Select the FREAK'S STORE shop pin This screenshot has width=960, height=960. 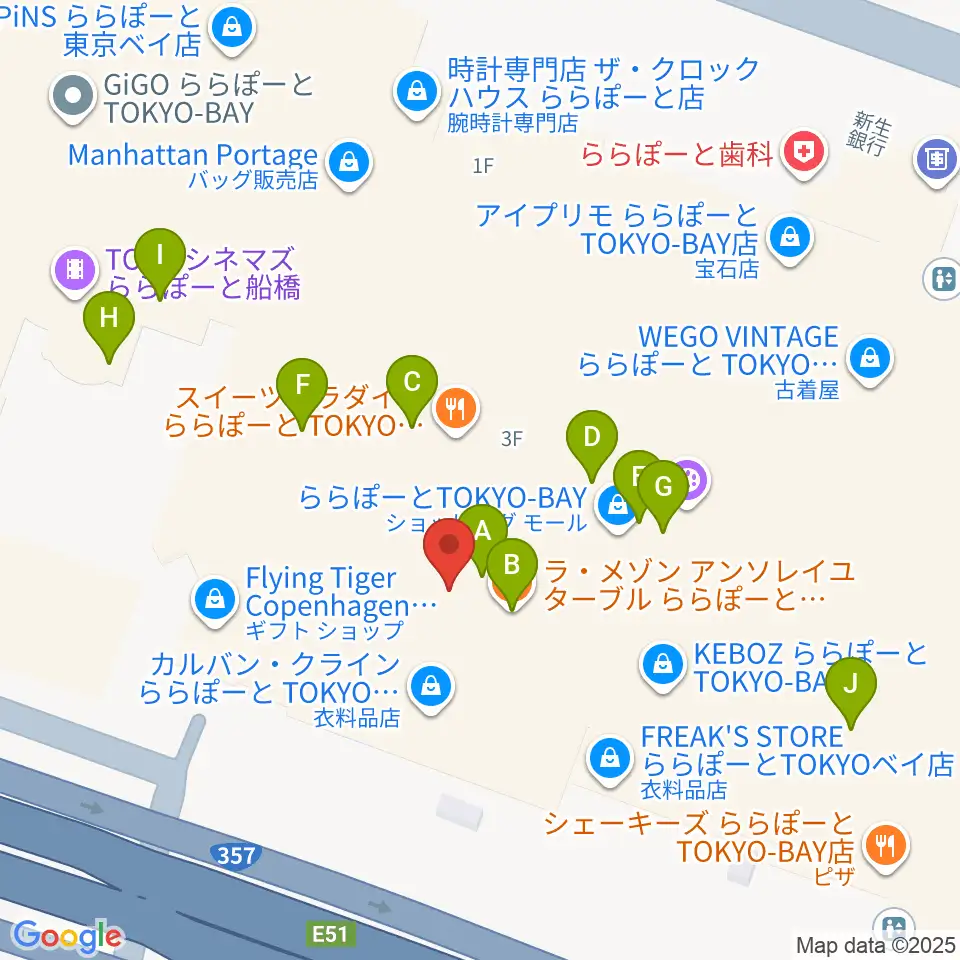coord(610,760)
